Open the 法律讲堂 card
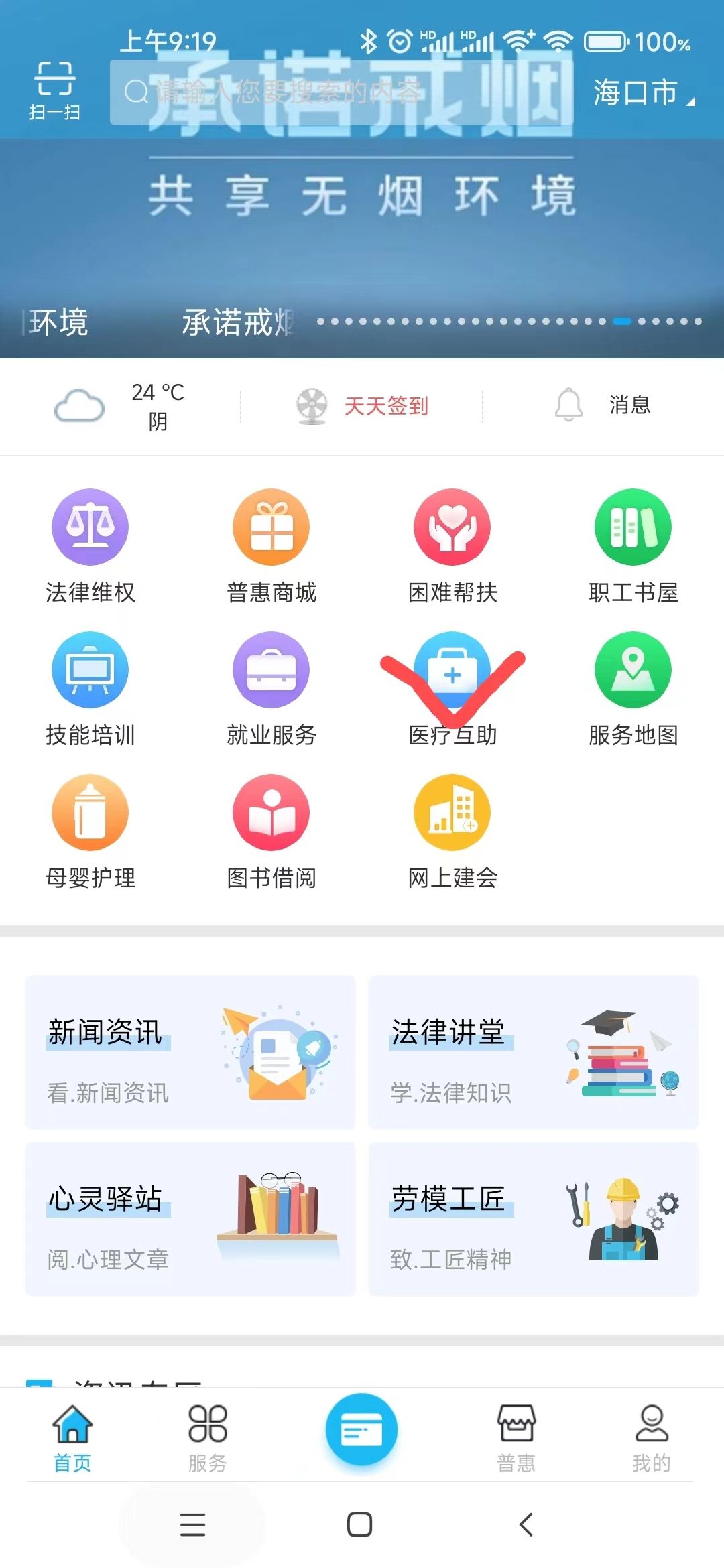 pos(534,1052)
